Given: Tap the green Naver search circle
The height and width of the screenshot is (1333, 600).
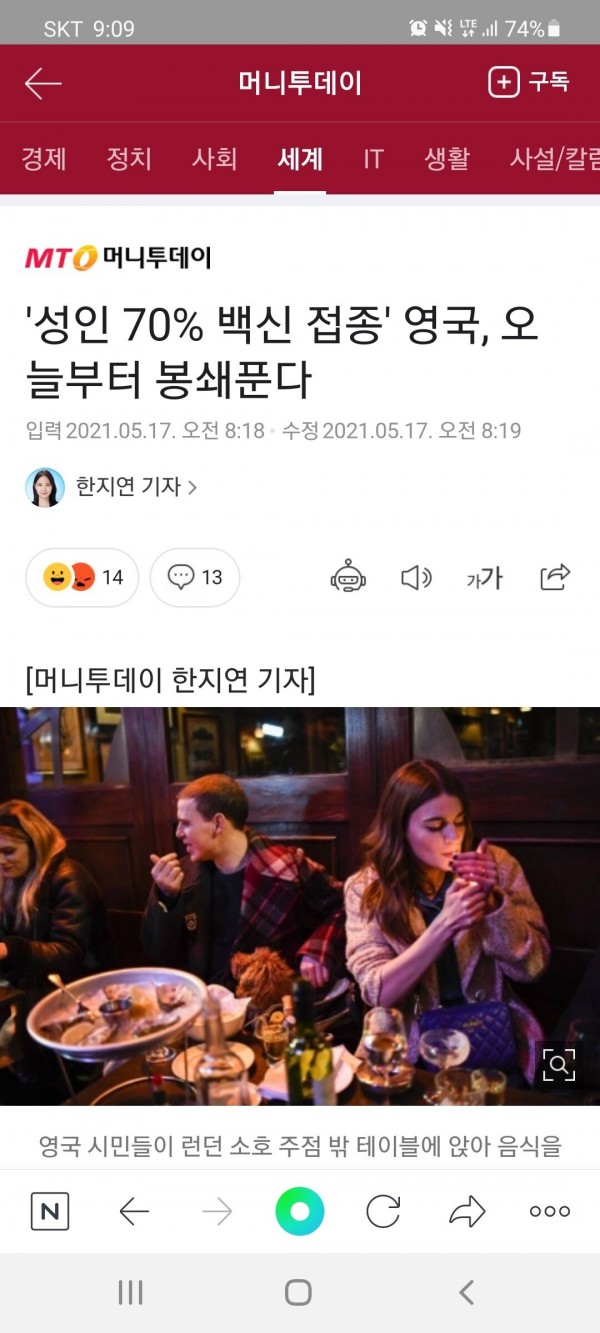Looking at the screenshot, I should pyautogui.click(x=300, y=1213).
